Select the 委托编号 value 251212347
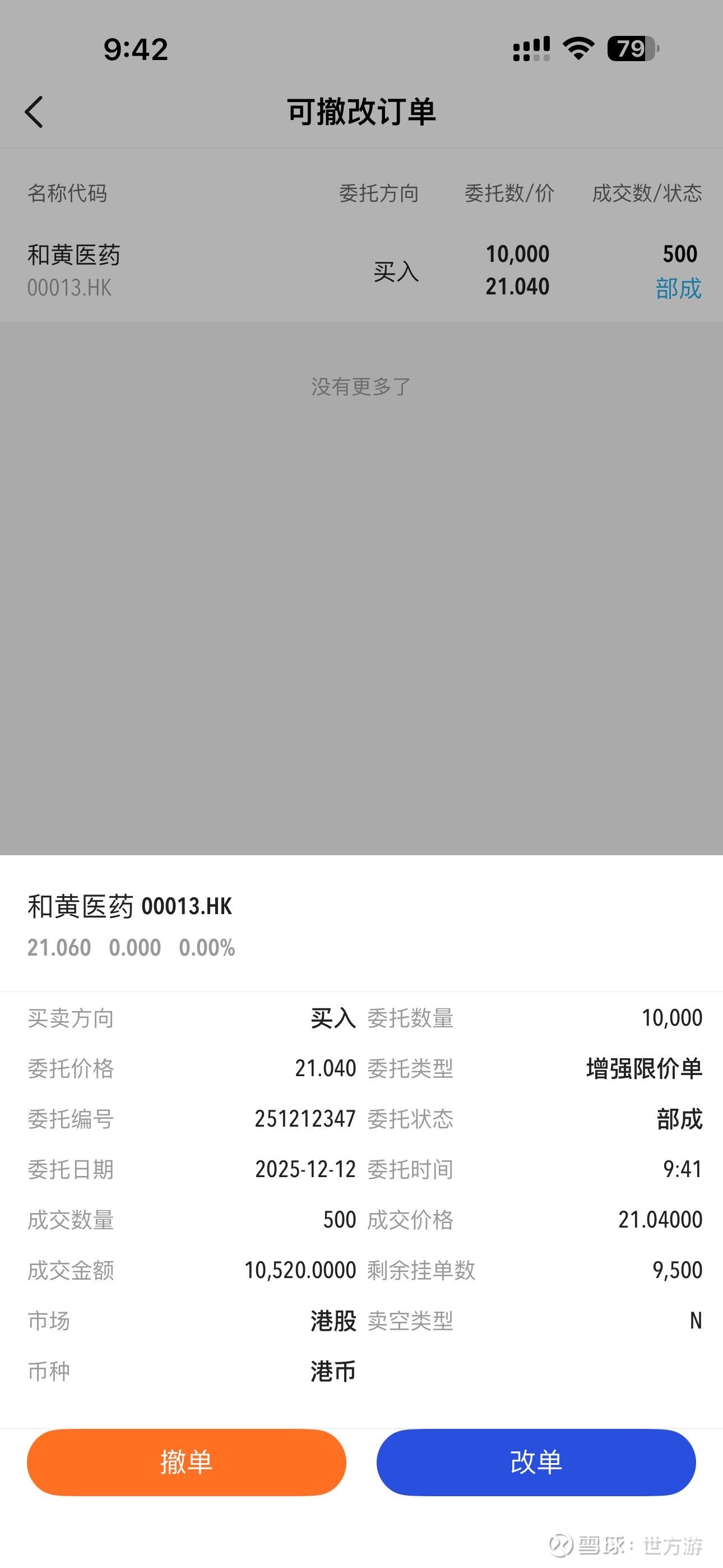Image resolution: width=723 pixels, height=1568 pixels. point(307,1118)
